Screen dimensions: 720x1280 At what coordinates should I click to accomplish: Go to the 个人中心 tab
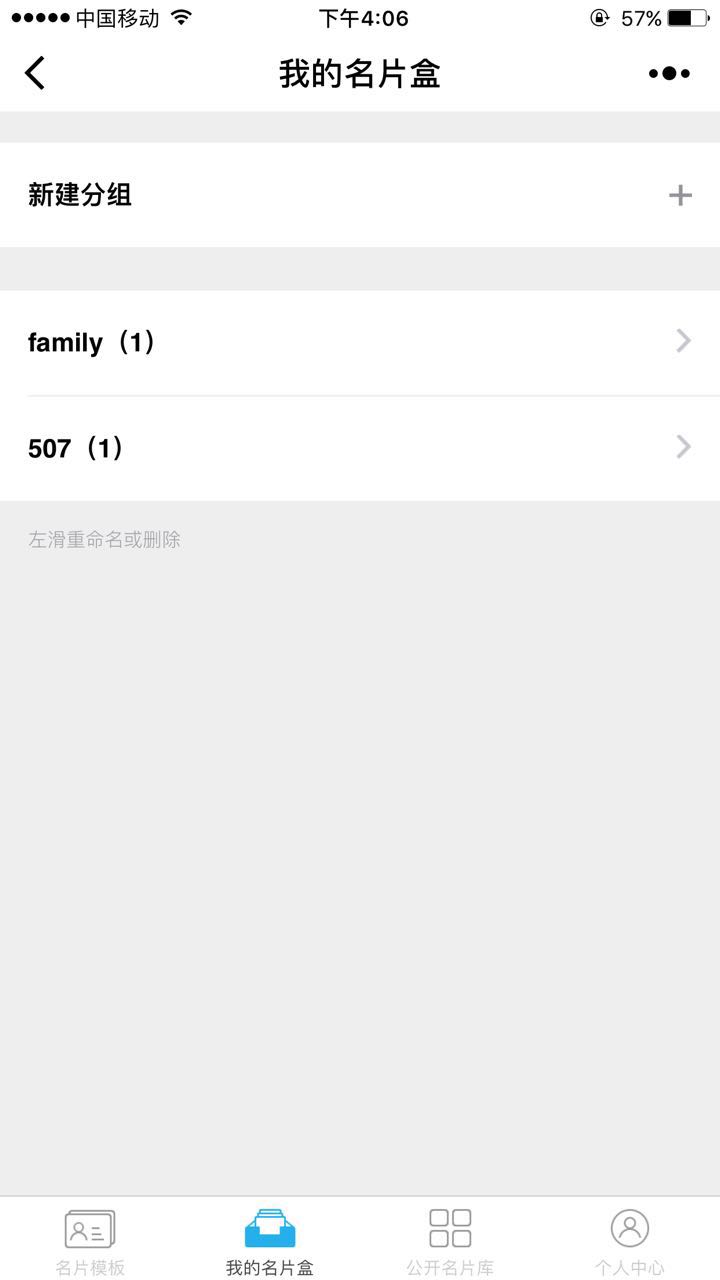click(630, 1240)
